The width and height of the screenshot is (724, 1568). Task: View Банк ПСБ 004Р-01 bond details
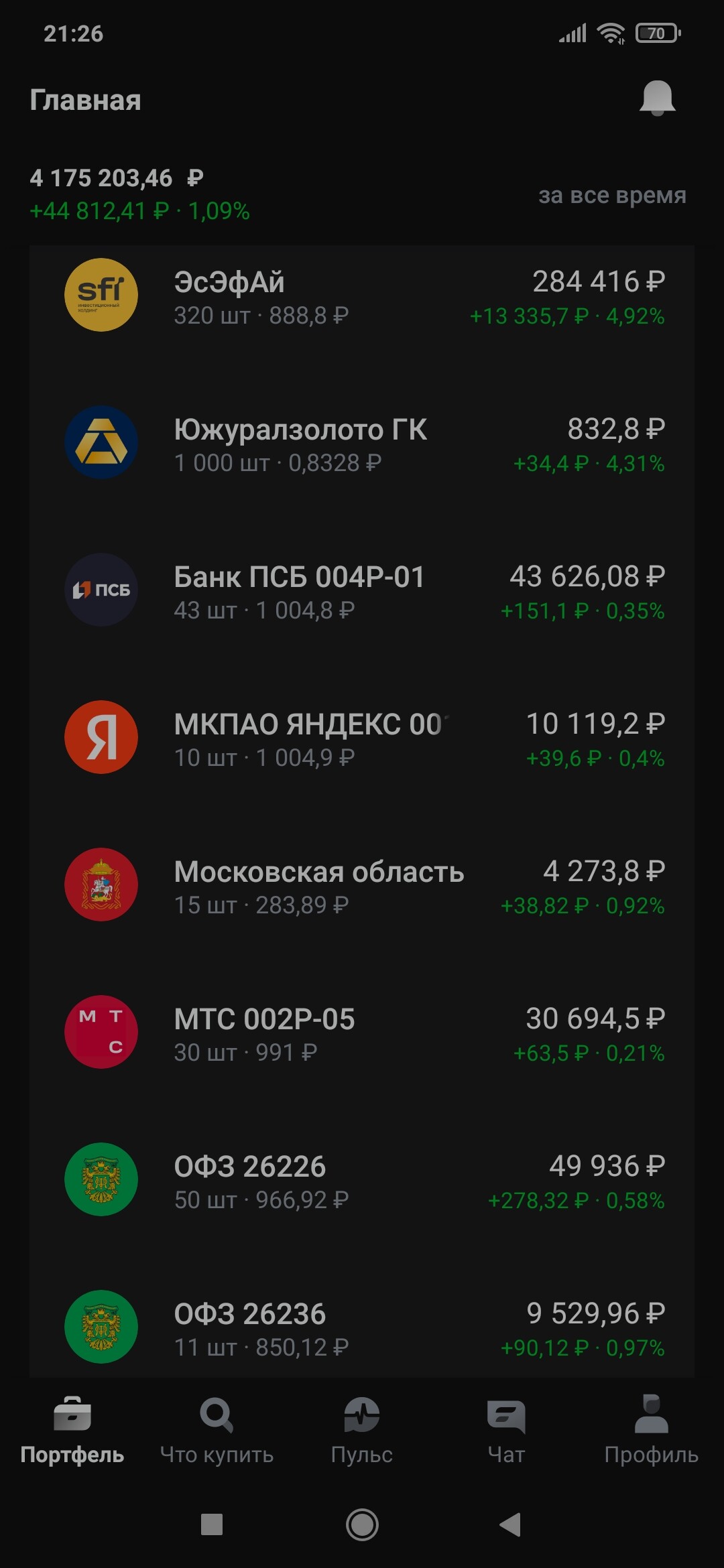pos(362,592)
